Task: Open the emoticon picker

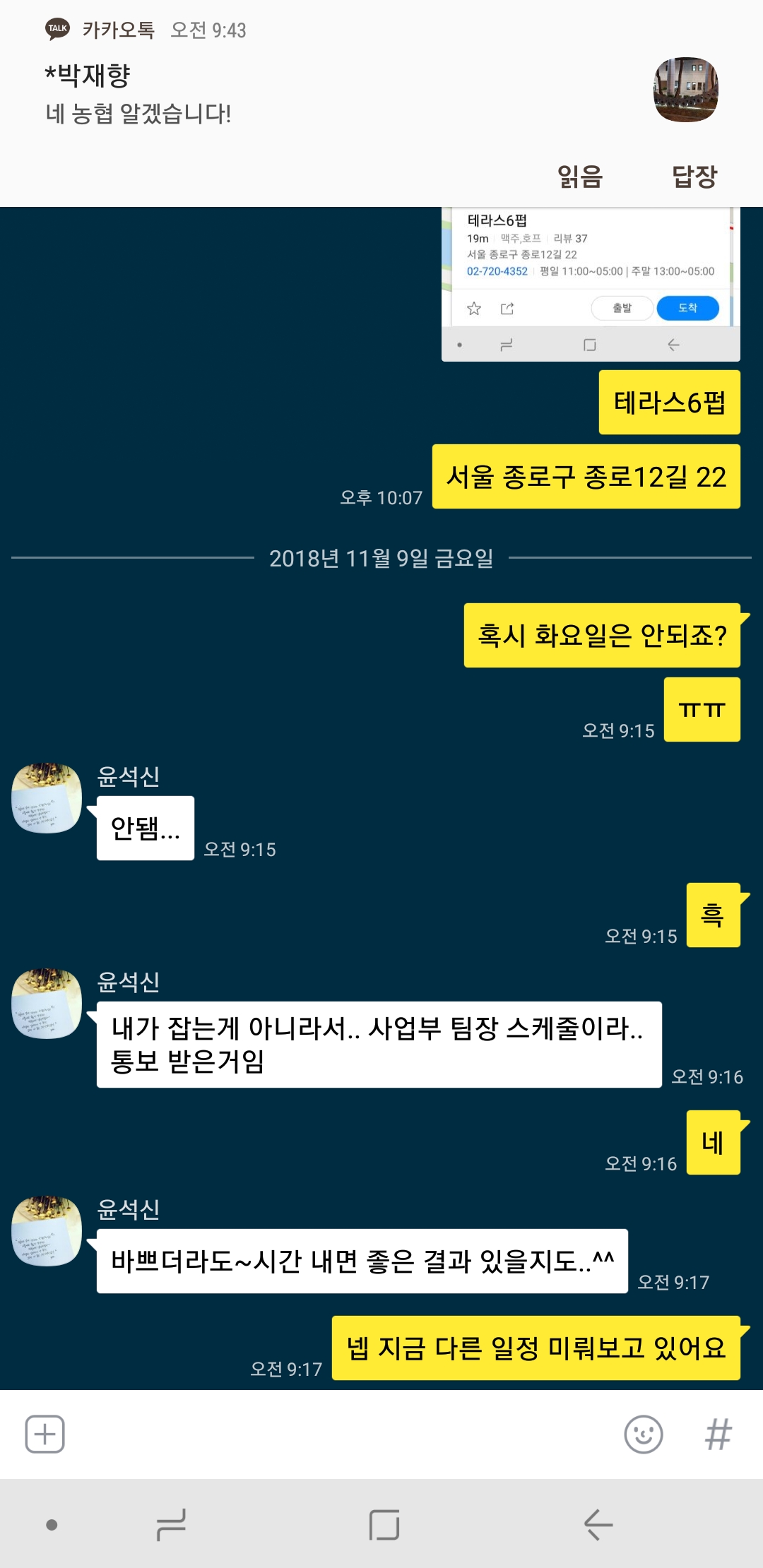Action: (643, 1435)
